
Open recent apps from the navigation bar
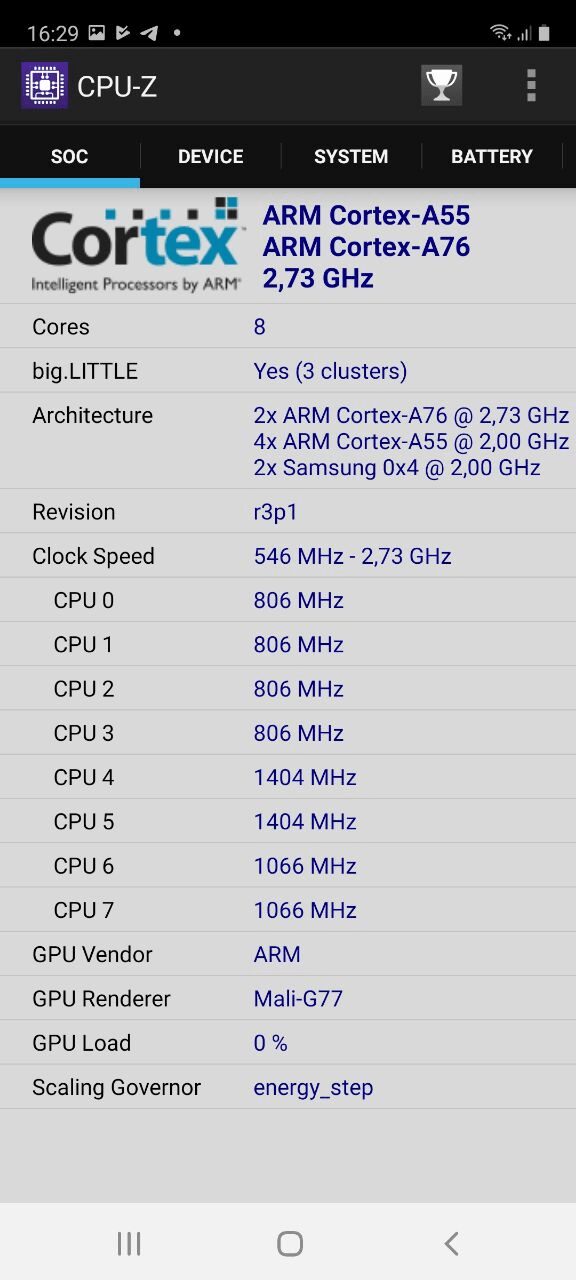tap(129, 1243)
